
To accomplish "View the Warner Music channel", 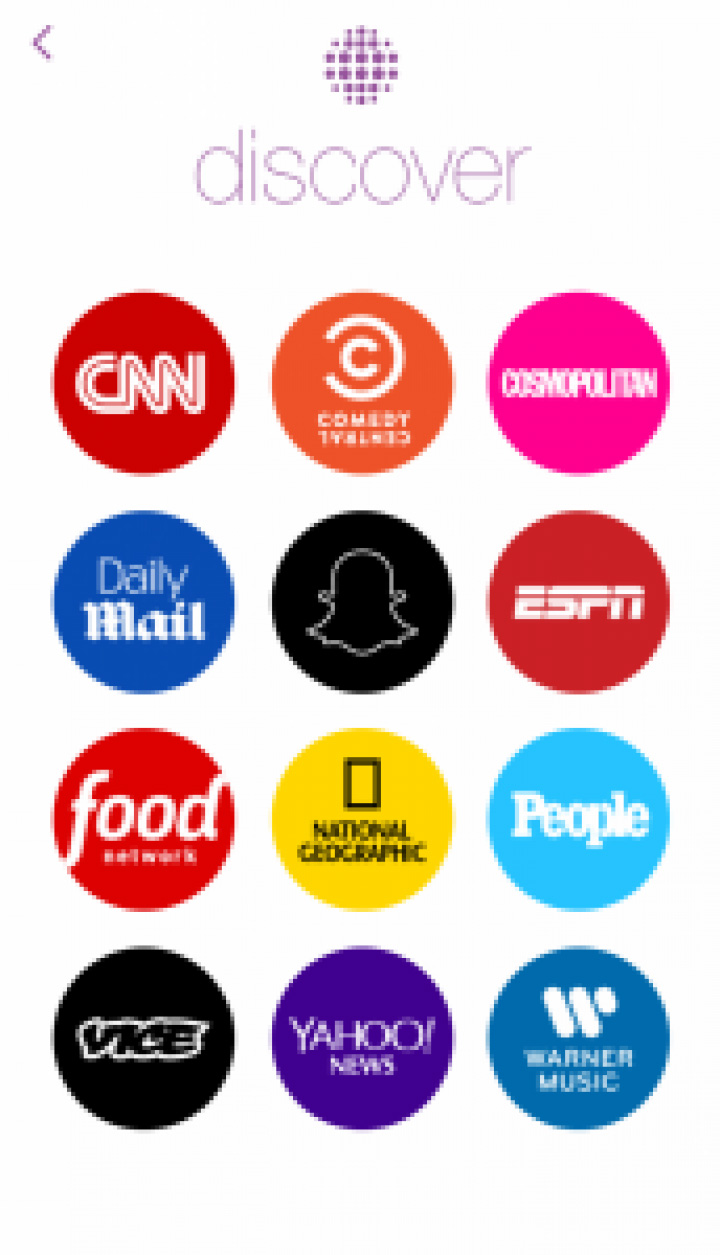I will pos(579,1038).
